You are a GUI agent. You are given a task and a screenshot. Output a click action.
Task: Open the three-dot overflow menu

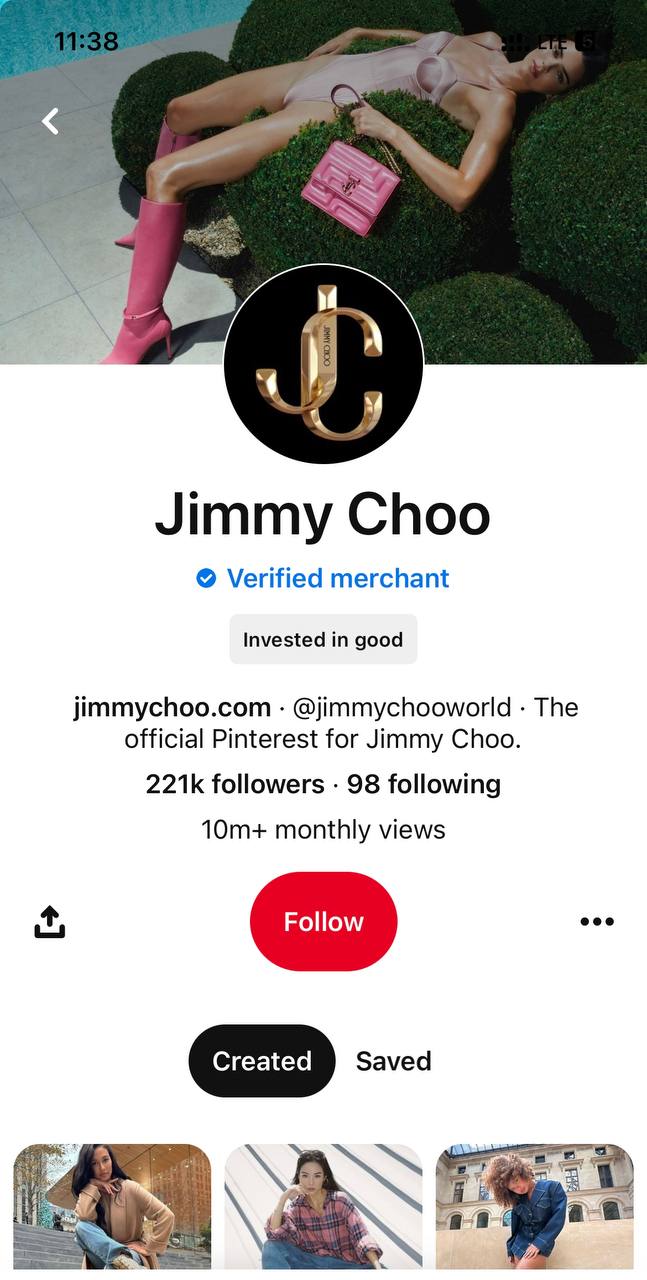point(597,922)
